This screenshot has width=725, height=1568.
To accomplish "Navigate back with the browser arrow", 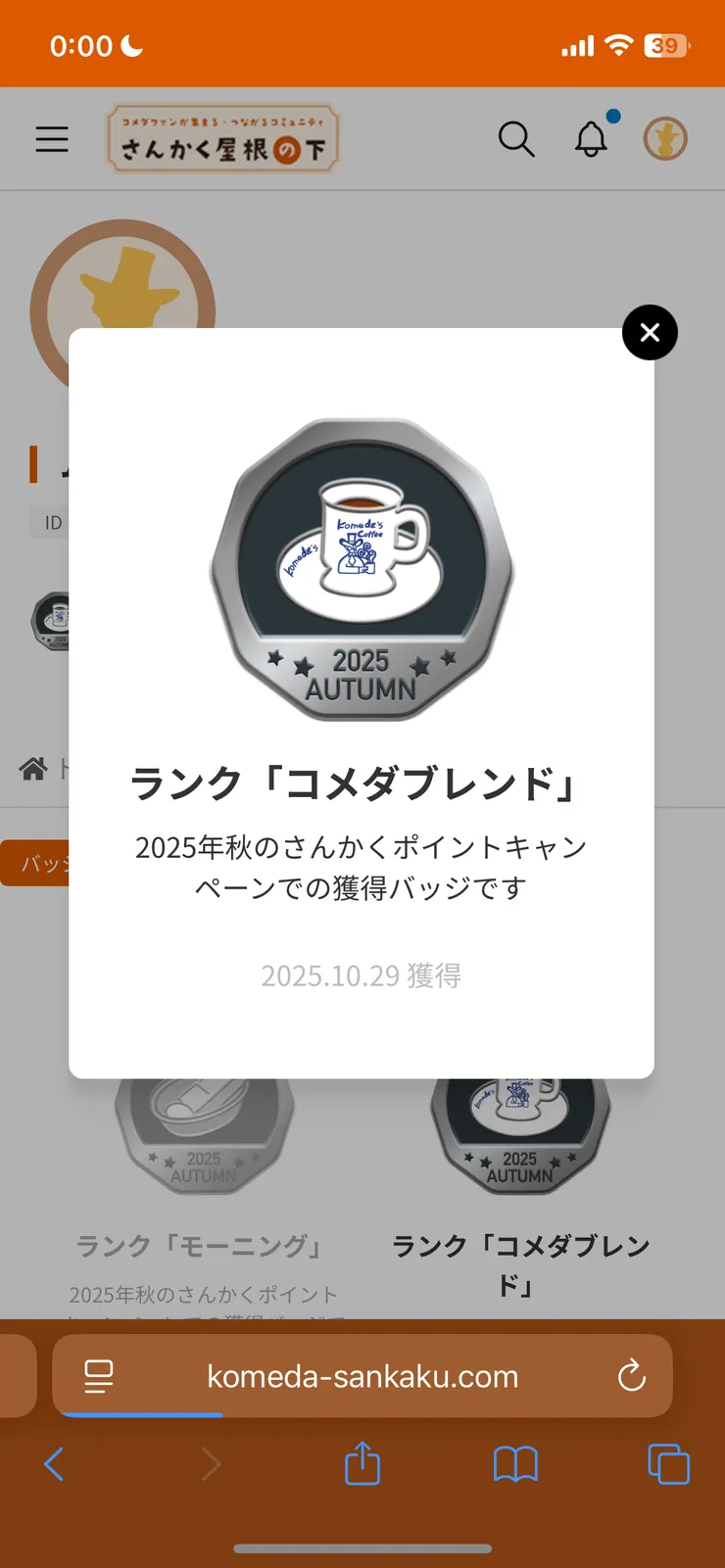I will pos(54,1464).
